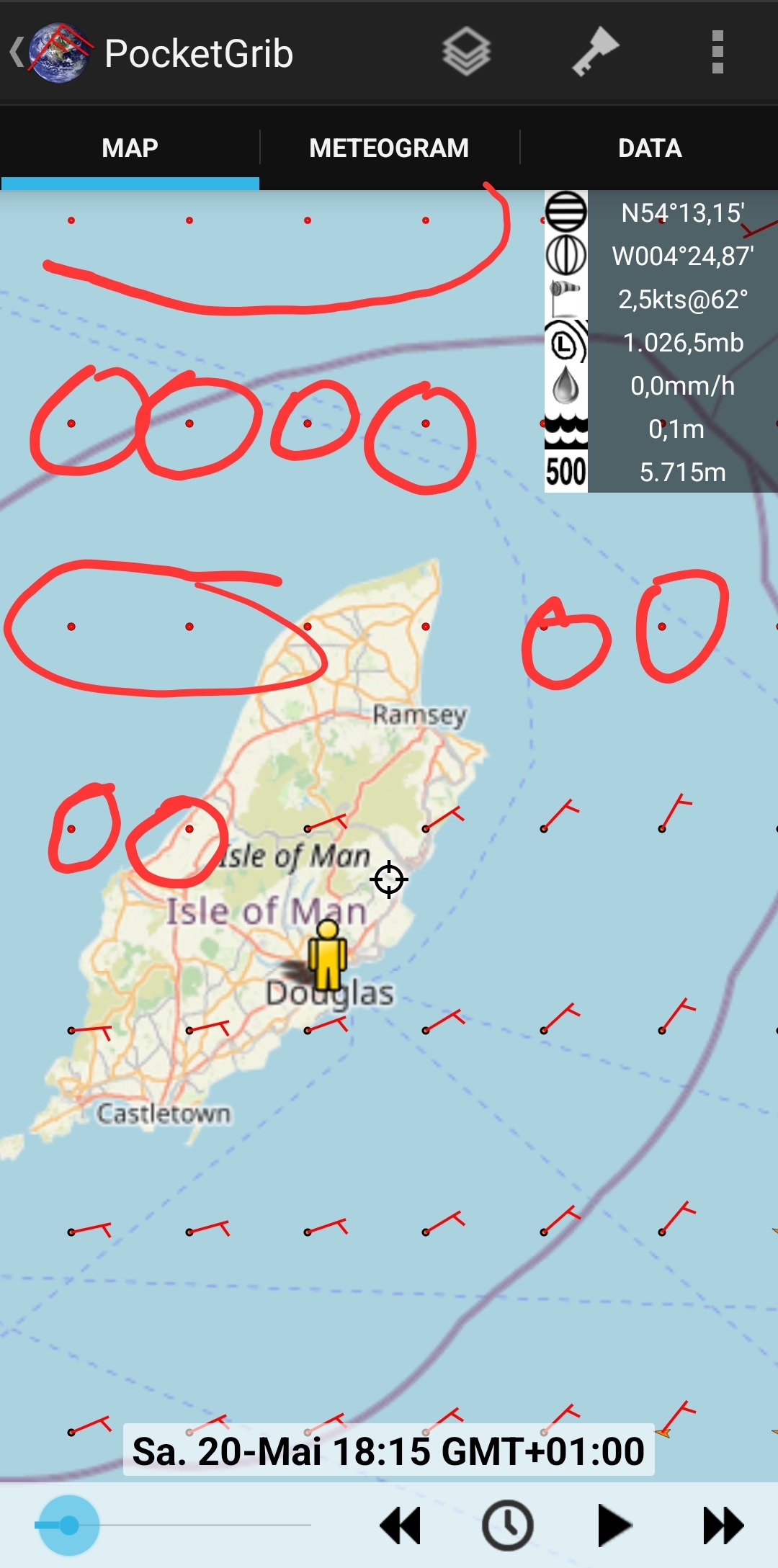The image size is (778, 1568).
Task: Open the map layers selector
Action: point(466,53)
